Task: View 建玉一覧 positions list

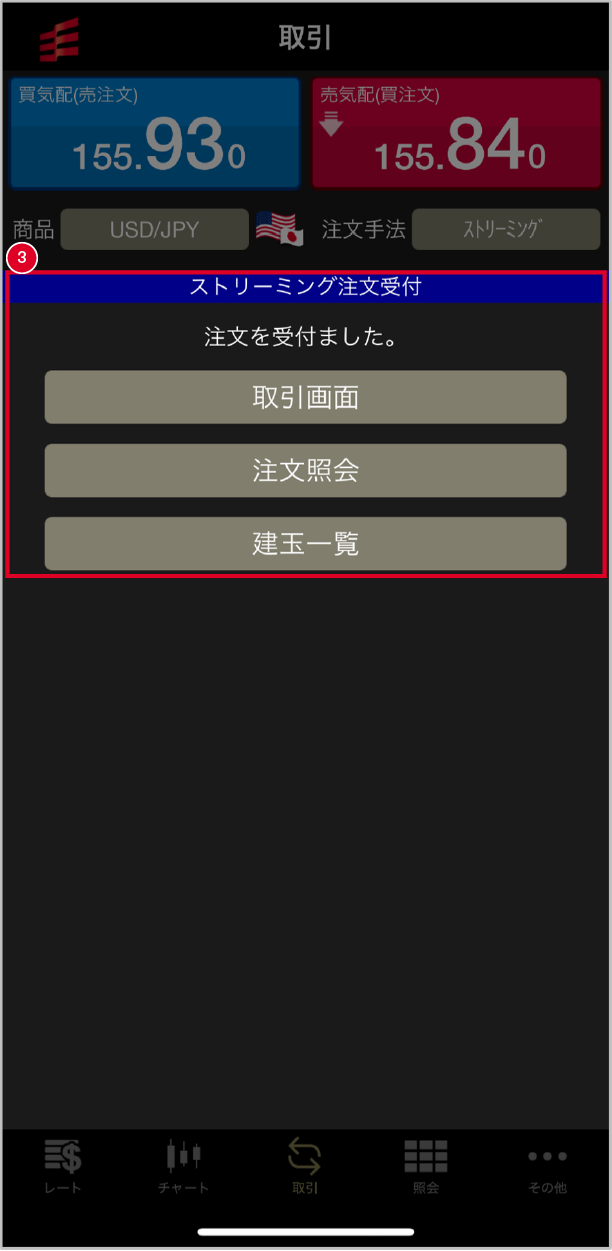Action: coord(305,543)
